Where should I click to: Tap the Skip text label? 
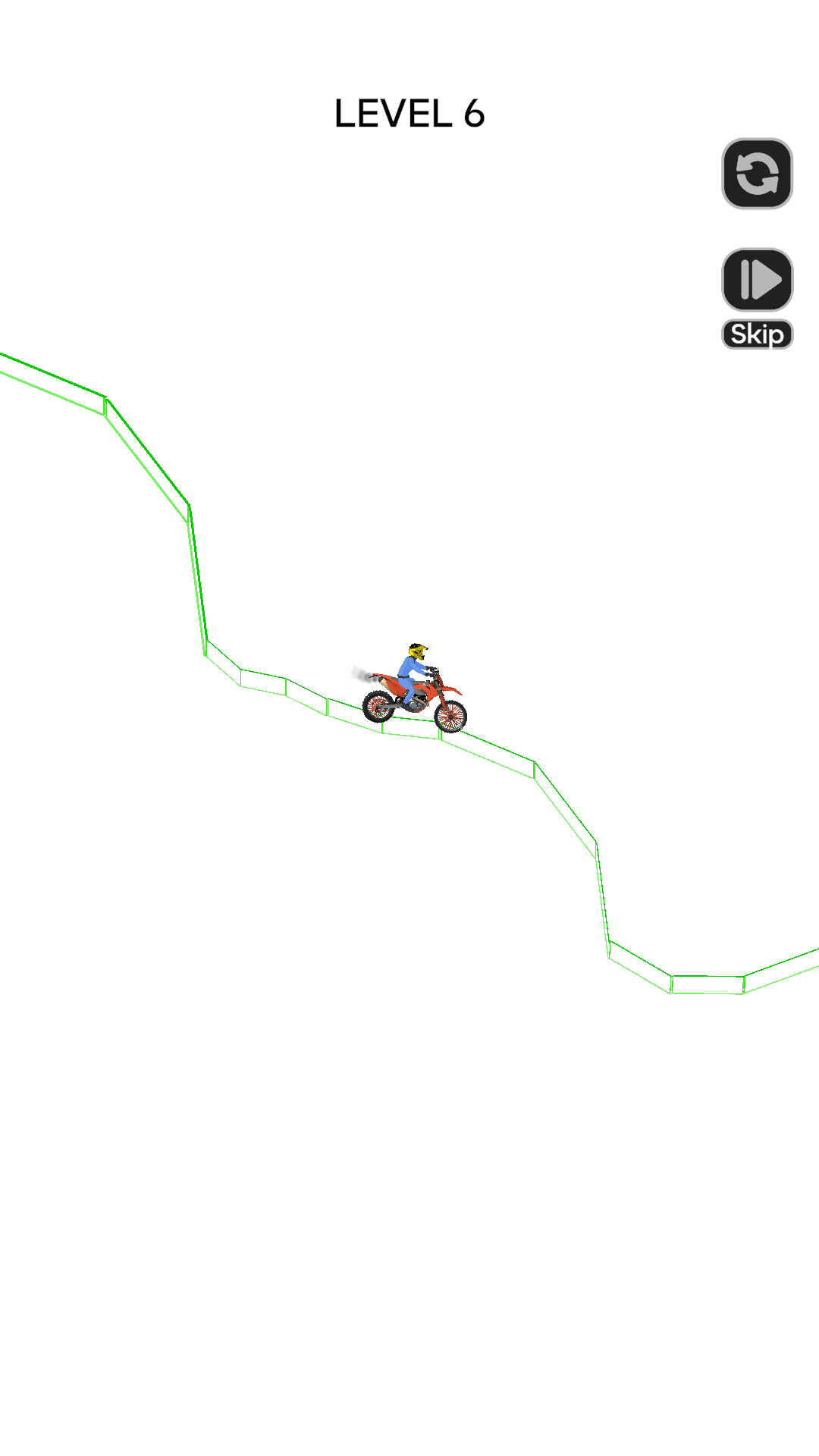757,334
